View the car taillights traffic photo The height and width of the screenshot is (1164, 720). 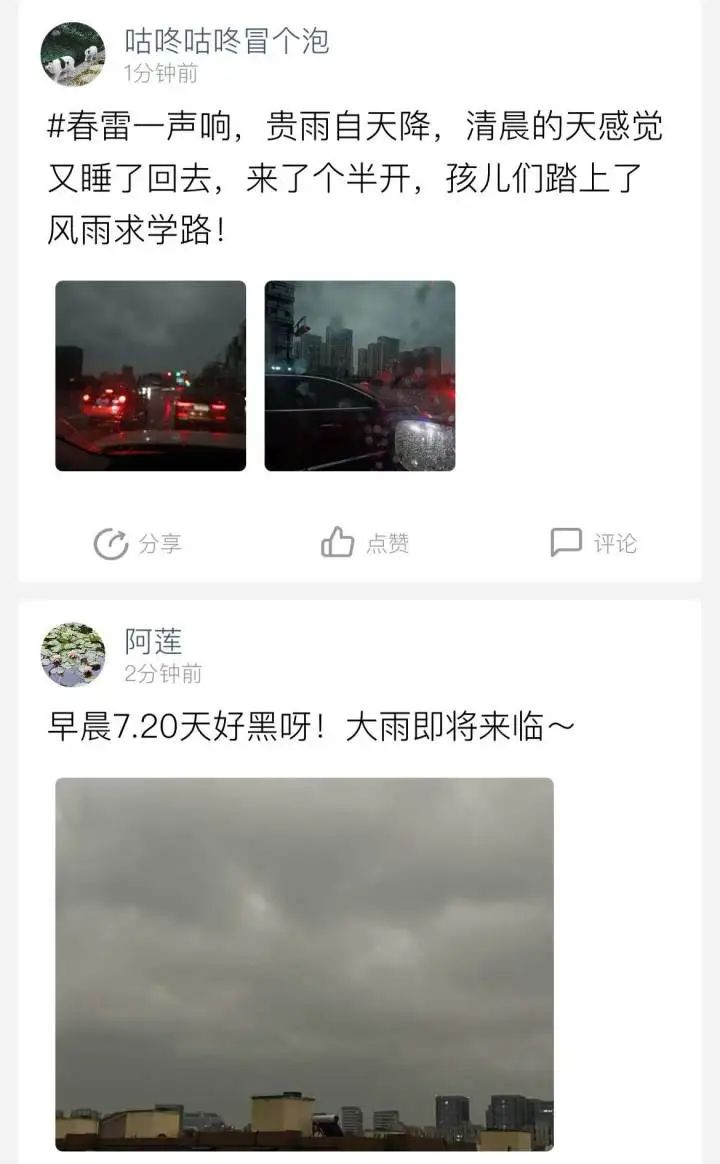[x=150, y=376]
